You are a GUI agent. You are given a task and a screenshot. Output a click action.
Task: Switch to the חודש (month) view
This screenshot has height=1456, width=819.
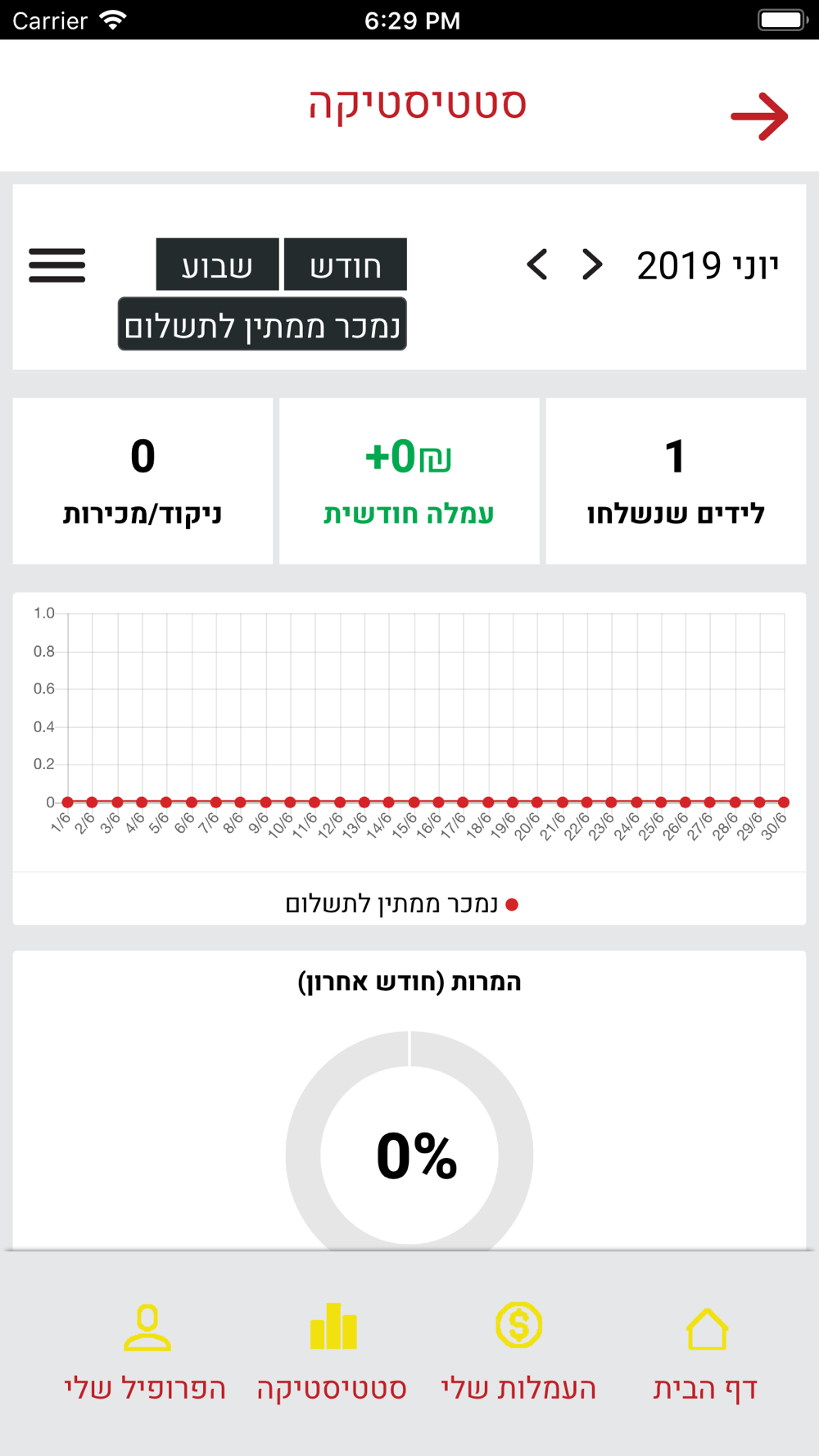click(x=346, y=265)
